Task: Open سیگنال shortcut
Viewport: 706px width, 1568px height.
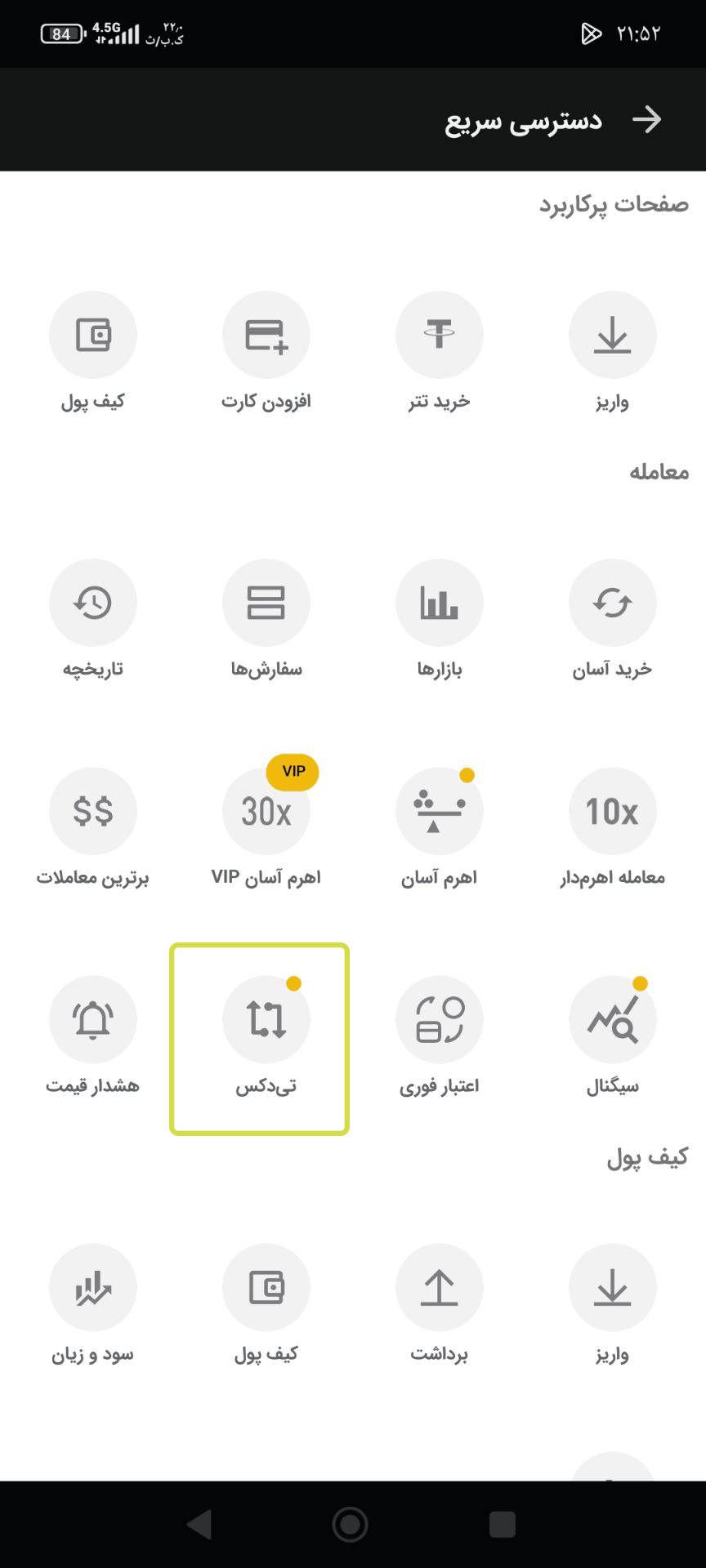Action: pyautogui.click(x=612, y=1020)
